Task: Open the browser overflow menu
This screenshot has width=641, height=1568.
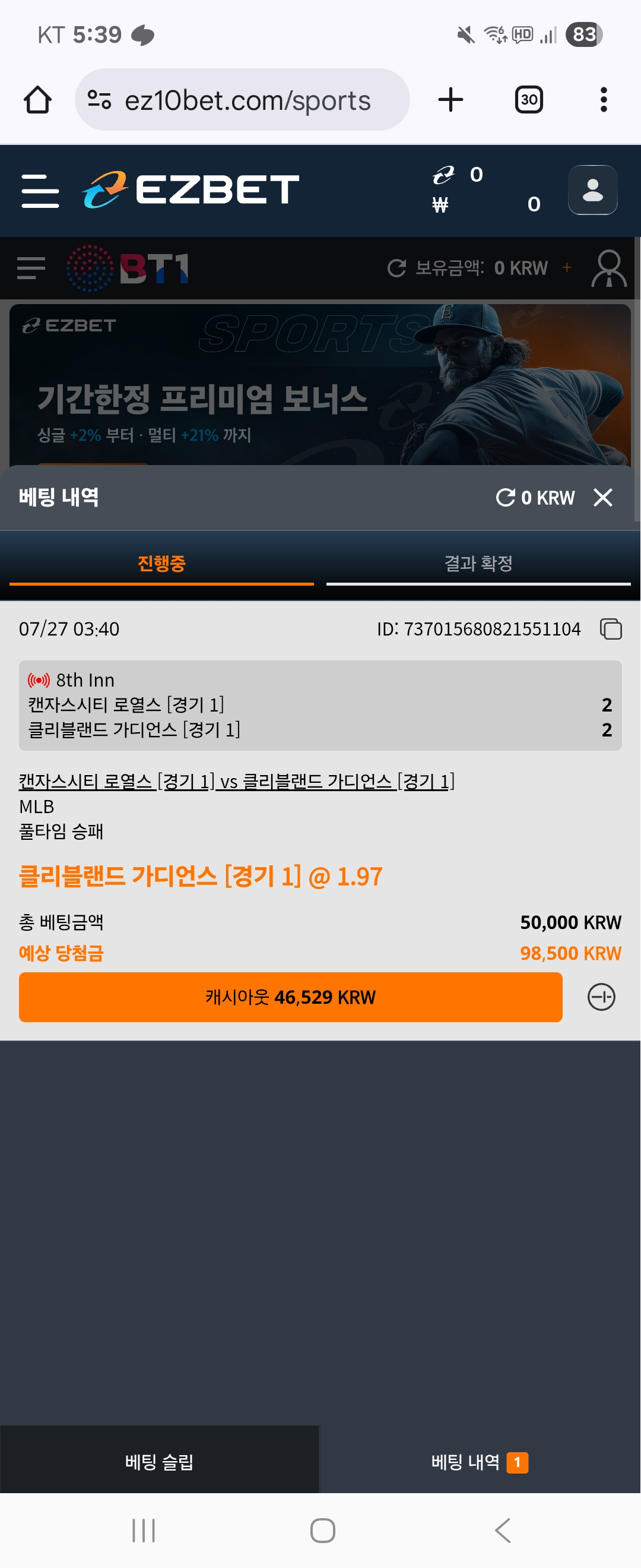Action: [603, 100]
